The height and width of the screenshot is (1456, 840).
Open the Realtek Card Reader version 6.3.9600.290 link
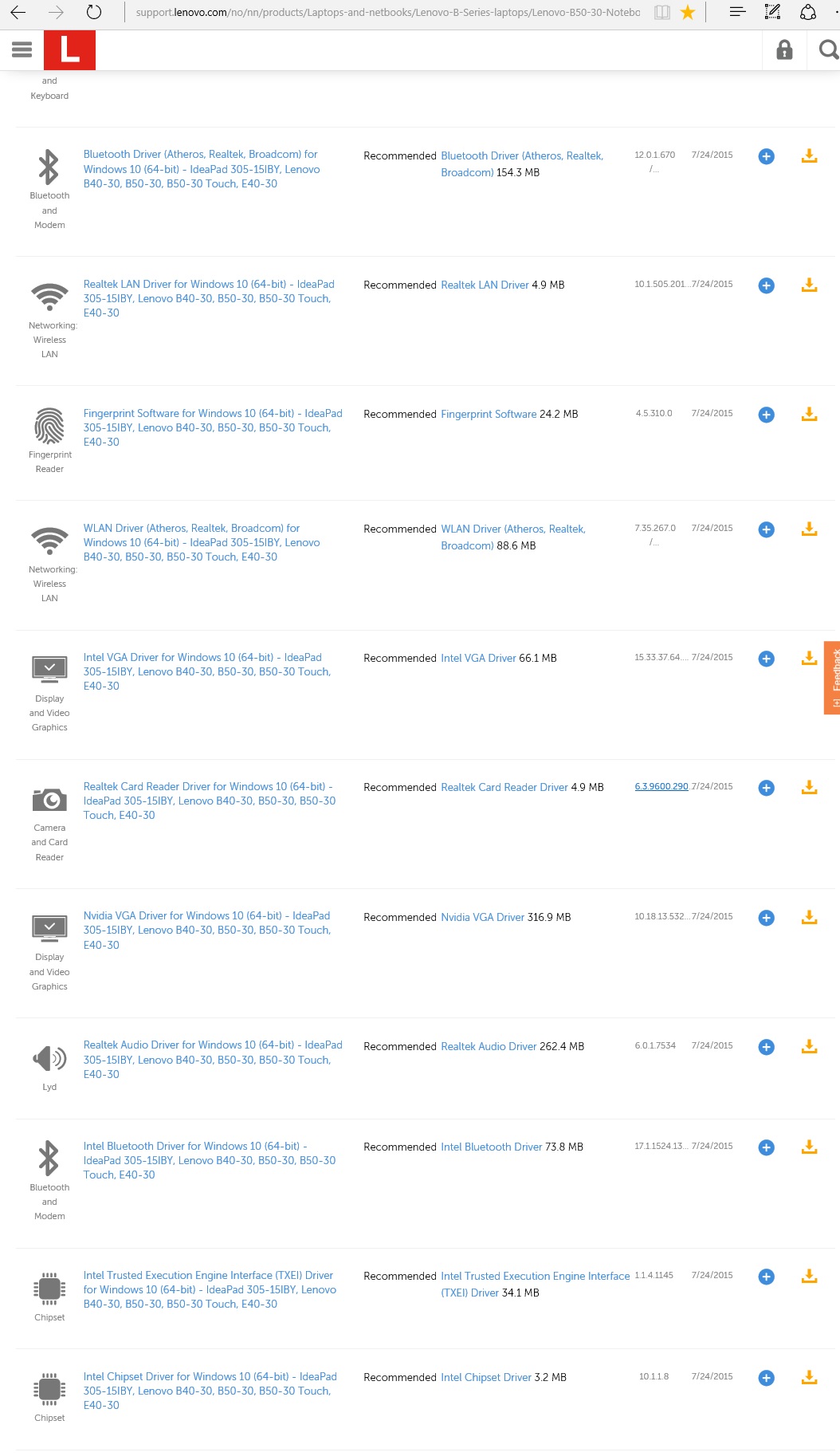(x=661, y=786)
